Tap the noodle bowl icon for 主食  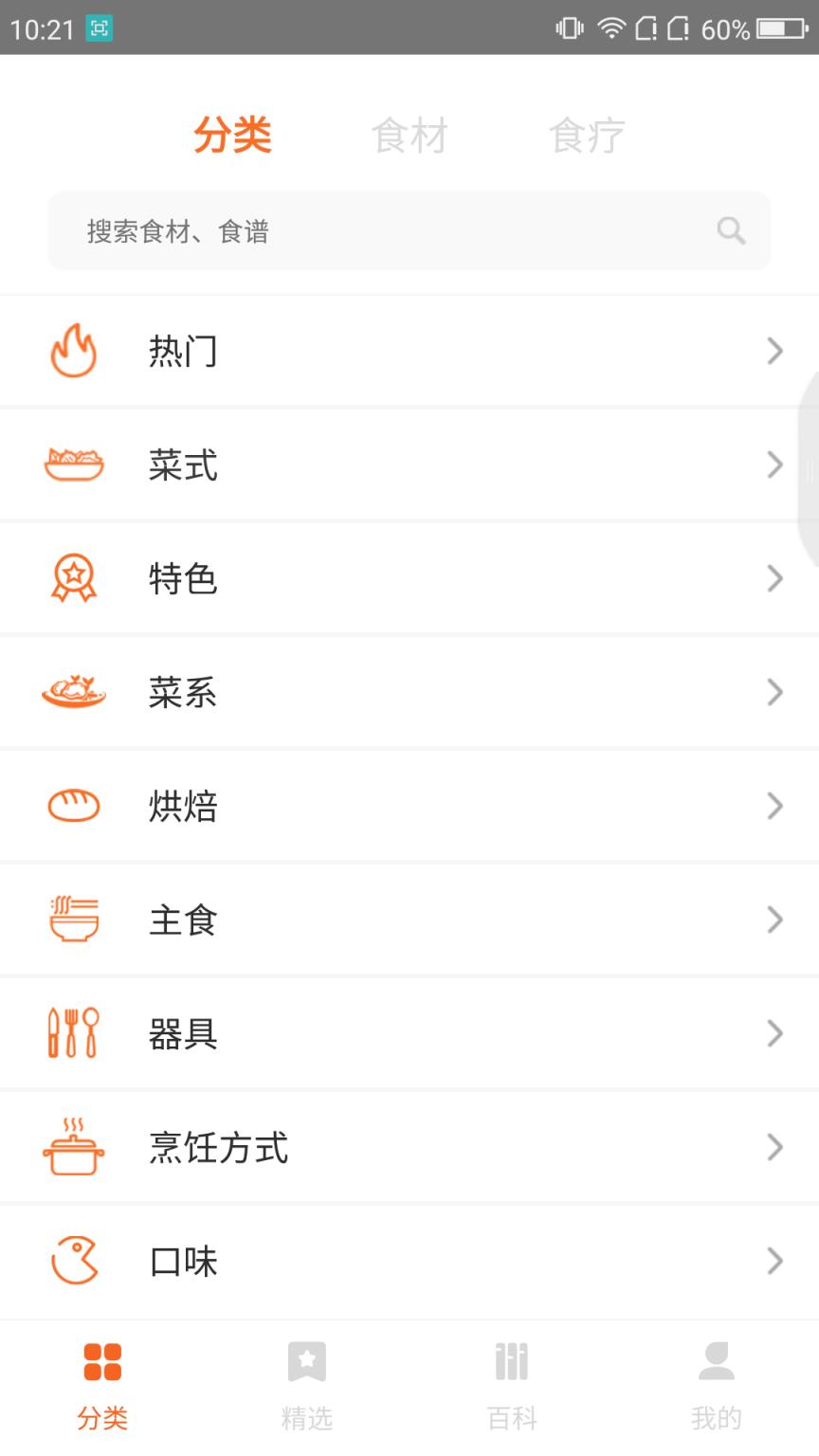(x=74, y=919)
